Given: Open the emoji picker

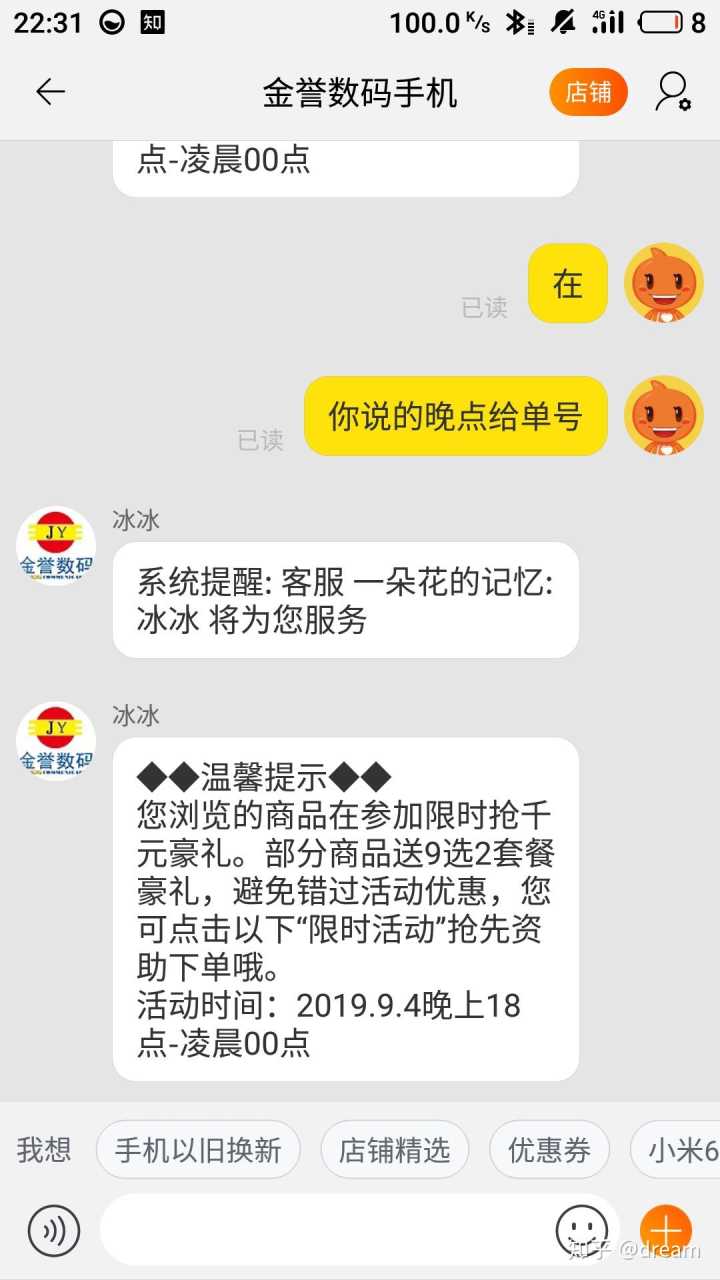Looking at the screenshot, I should tap(581, 1229).
